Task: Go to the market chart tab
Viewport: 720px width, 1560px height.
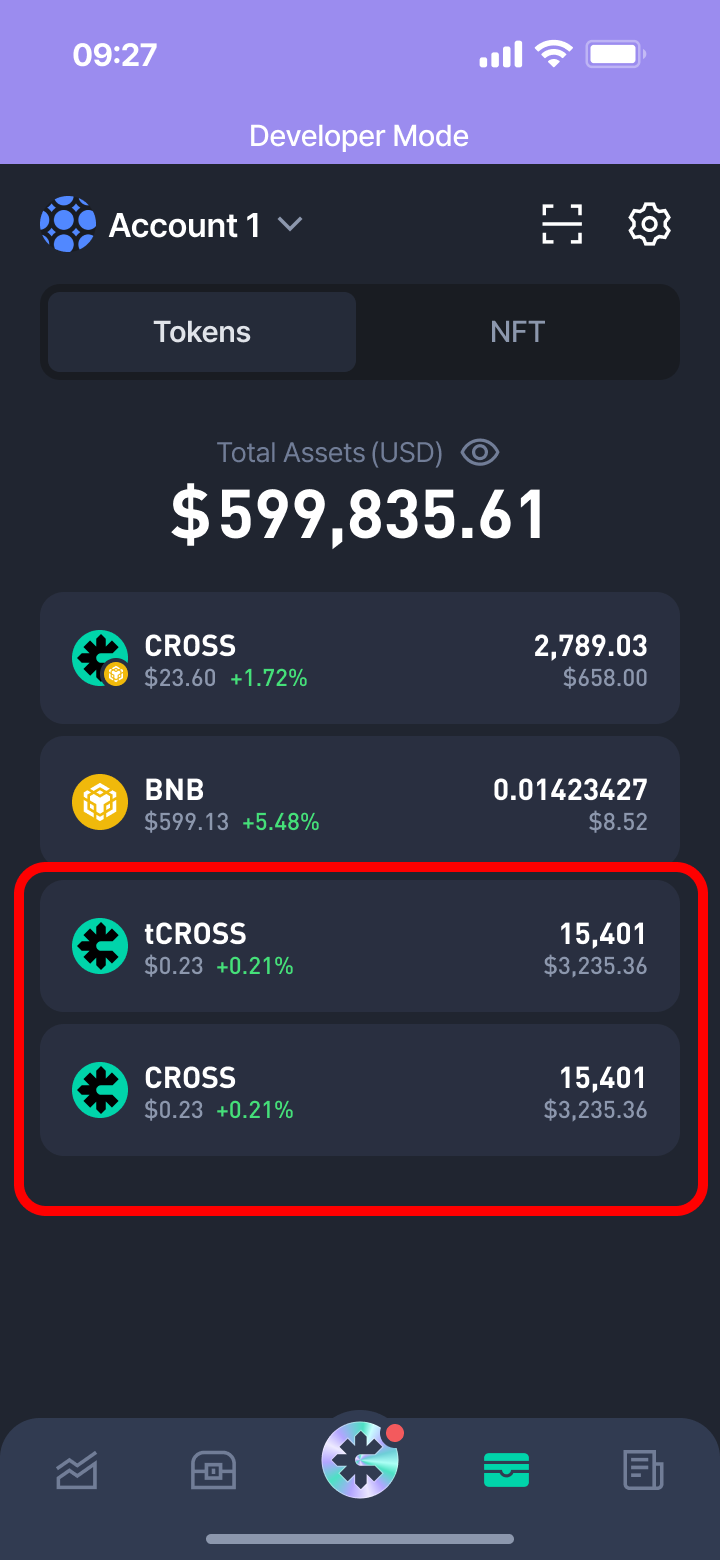Action: click(x=77, y=1470)
